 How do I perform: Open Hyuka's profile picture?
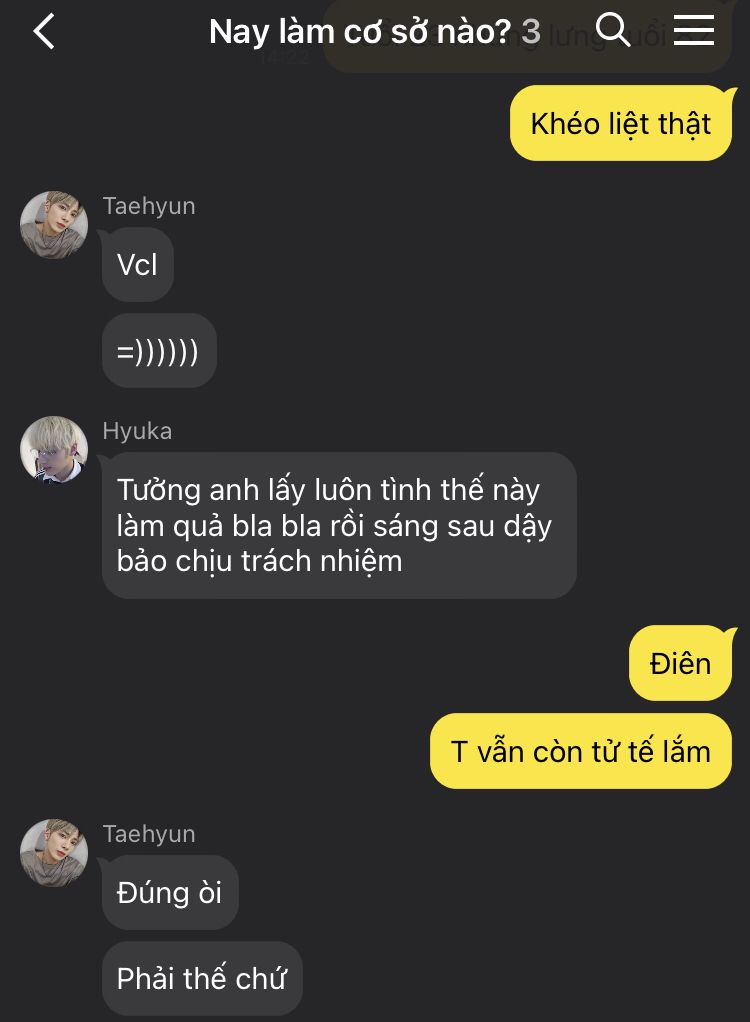pyautogui.click(x=54, y=449)
